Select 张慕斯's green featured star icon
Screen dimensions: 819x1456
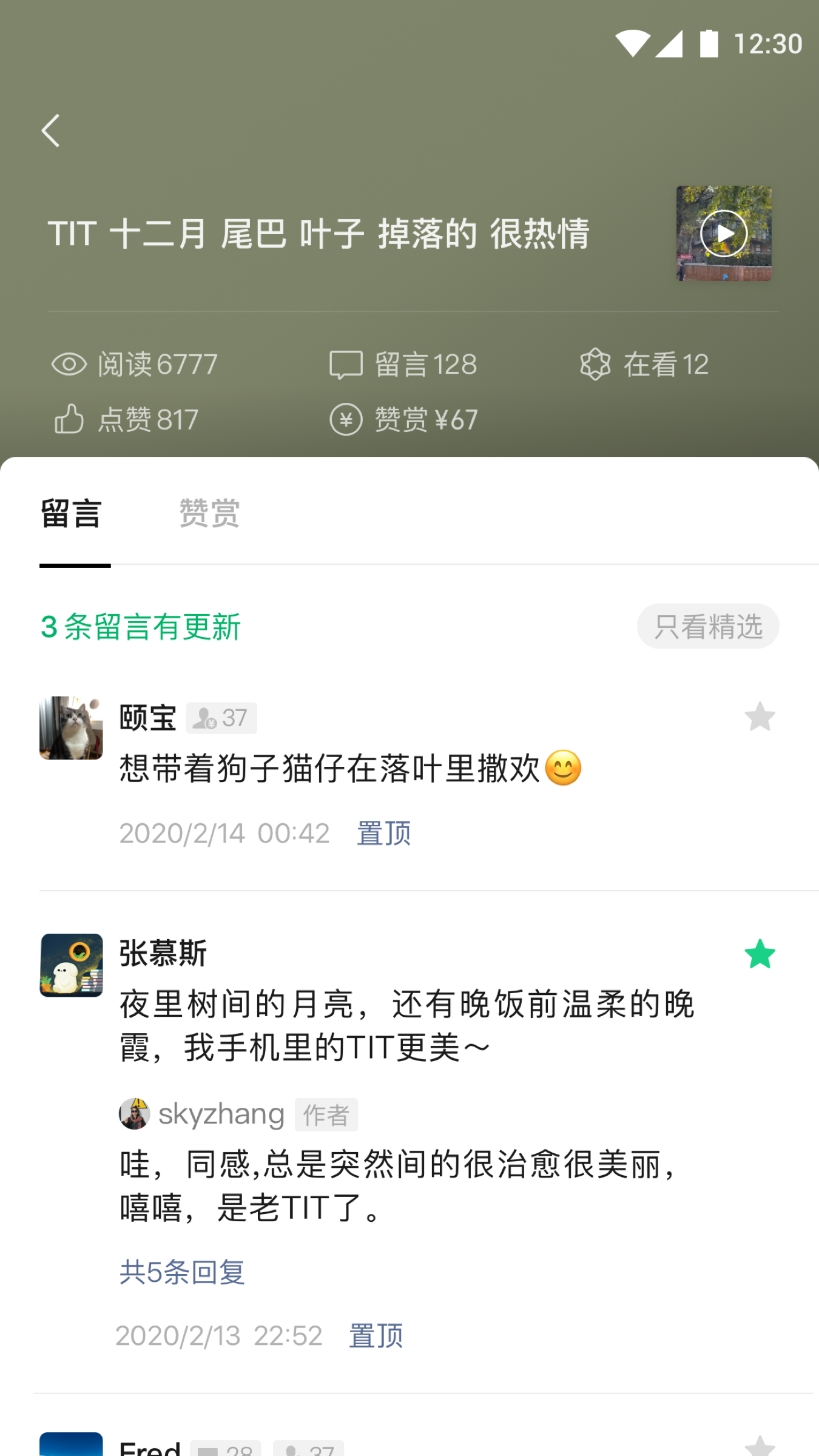(x=760, y=954)
